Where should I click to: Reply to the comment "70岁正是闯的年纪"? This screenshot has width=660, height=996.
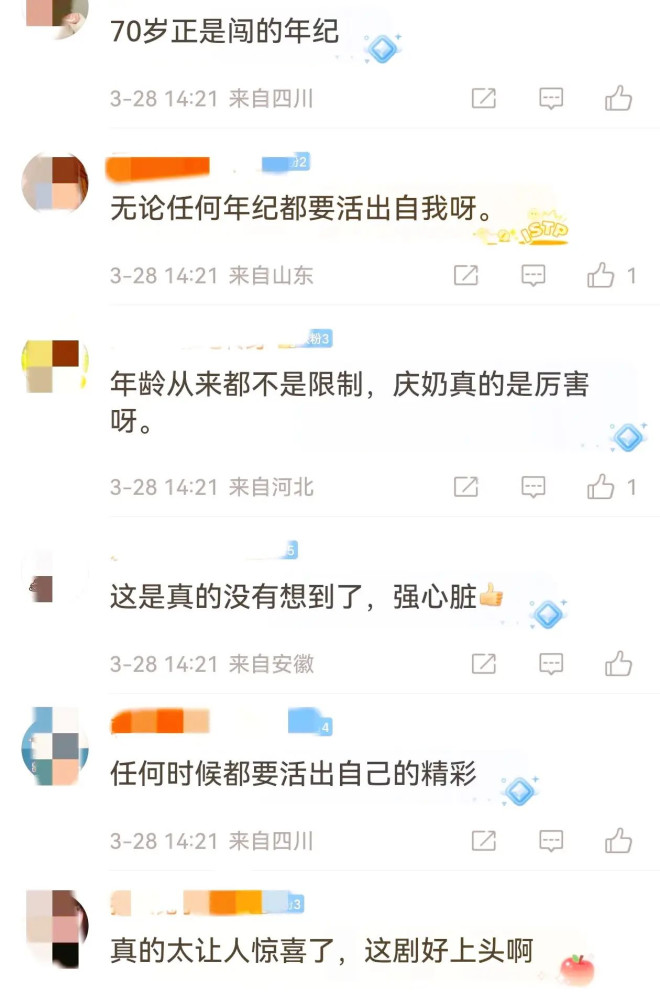551,98
